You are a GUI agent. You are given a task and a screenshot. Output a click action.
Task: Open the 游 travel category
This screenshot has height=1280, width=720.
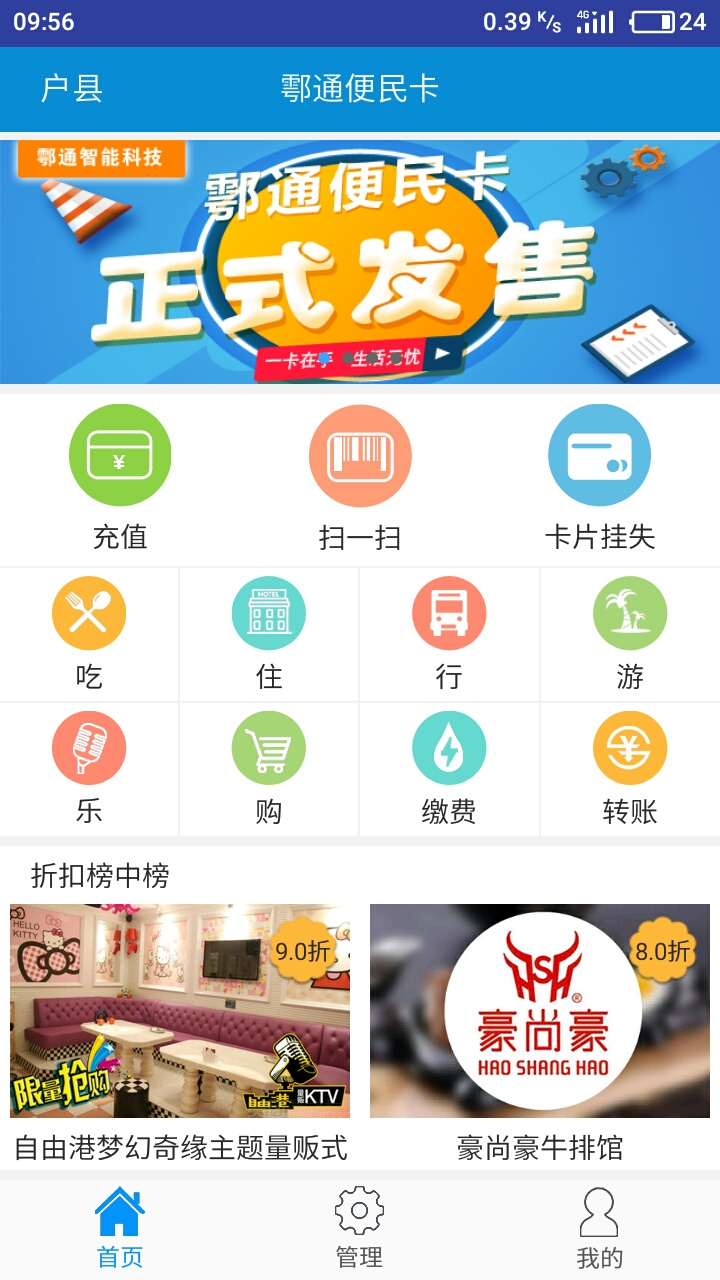click(x=630, y=634)
